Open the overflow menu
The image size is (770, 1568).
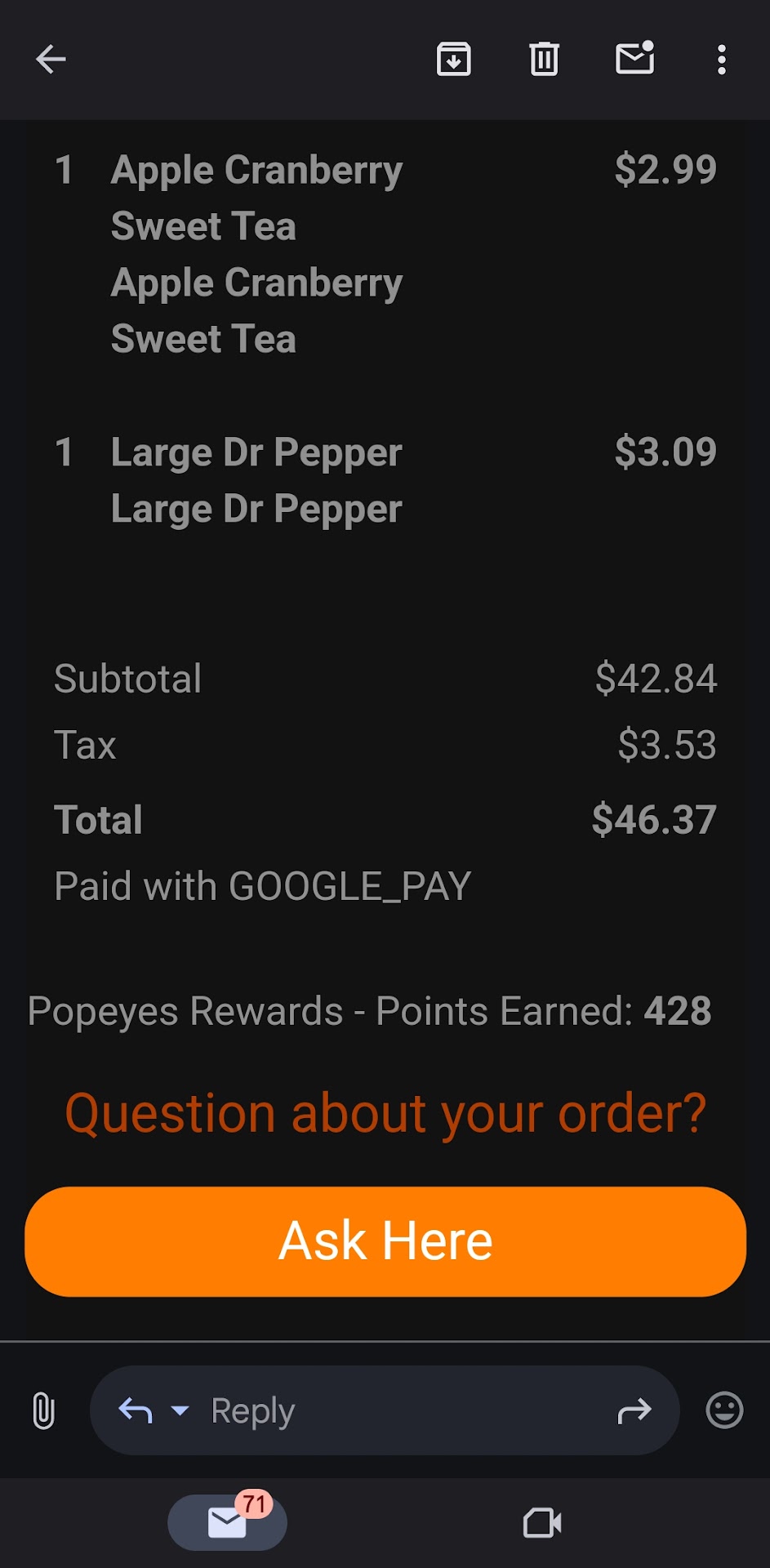pos(721,60)
